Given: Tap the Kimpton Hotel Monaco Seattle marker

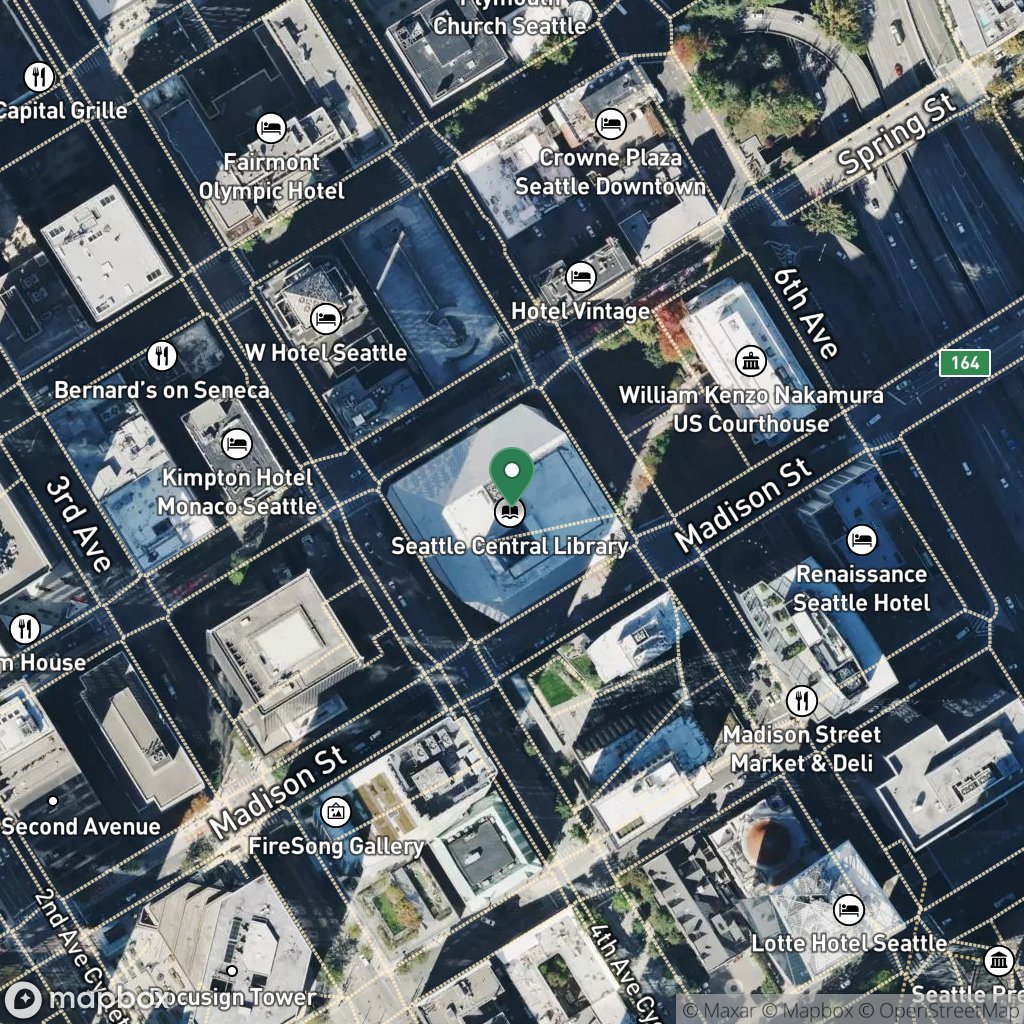Looking at the screenshot, I should point(236,444).
